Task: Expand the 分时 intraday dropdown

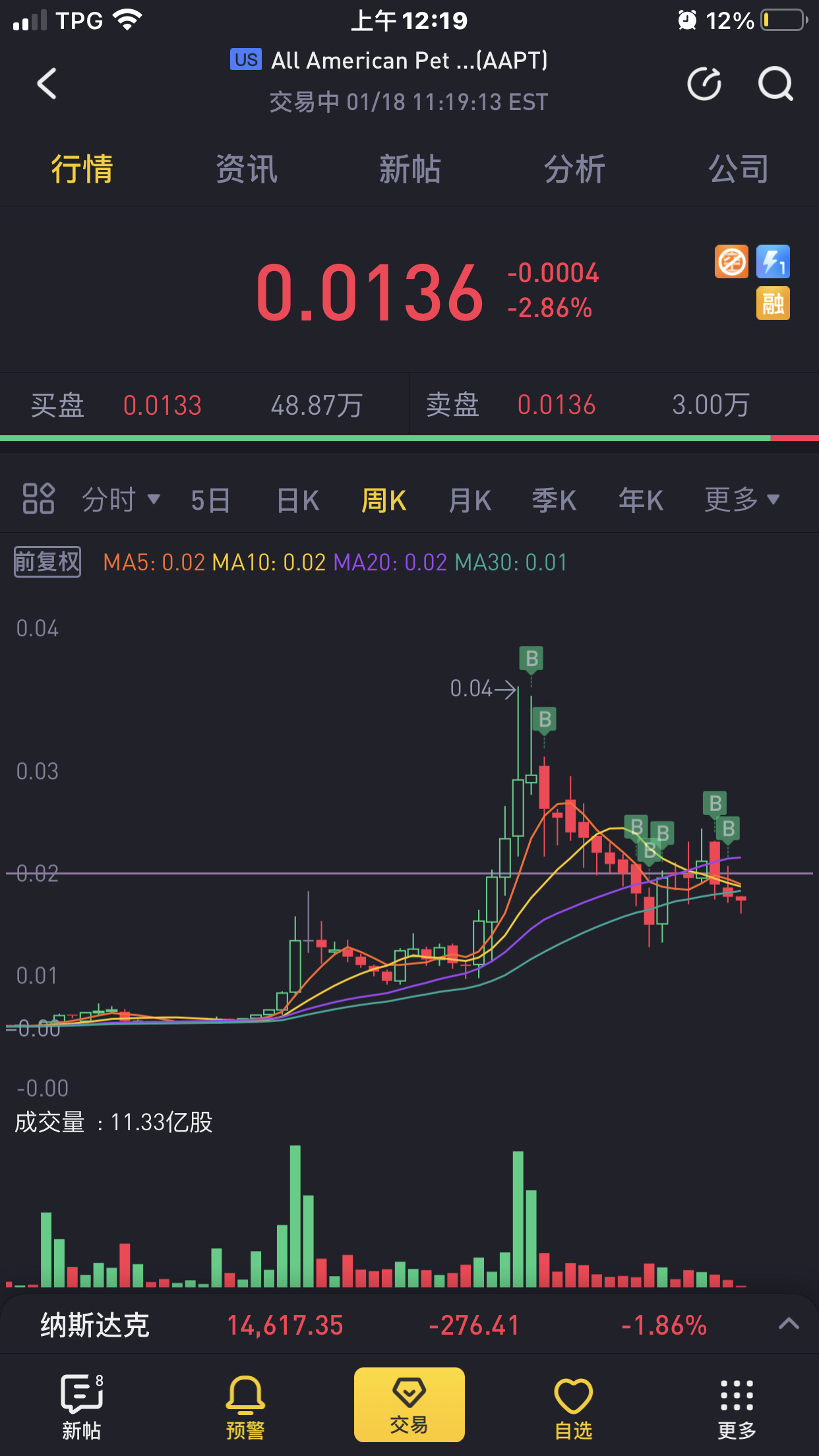Action: click(x=121, y=500)
